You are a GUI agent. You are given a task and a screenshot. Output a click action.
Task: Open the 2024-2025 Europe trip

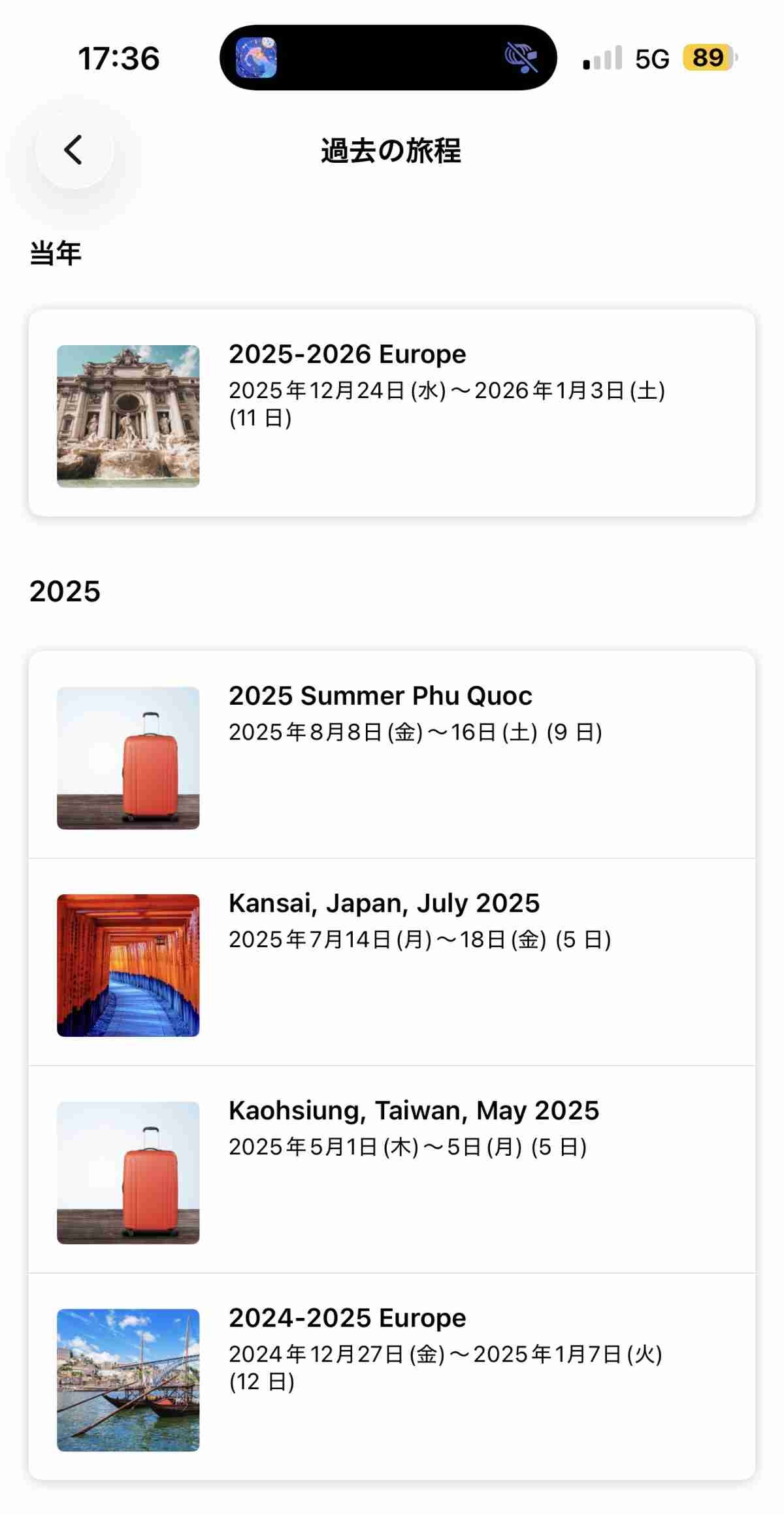click(392, 1377)
